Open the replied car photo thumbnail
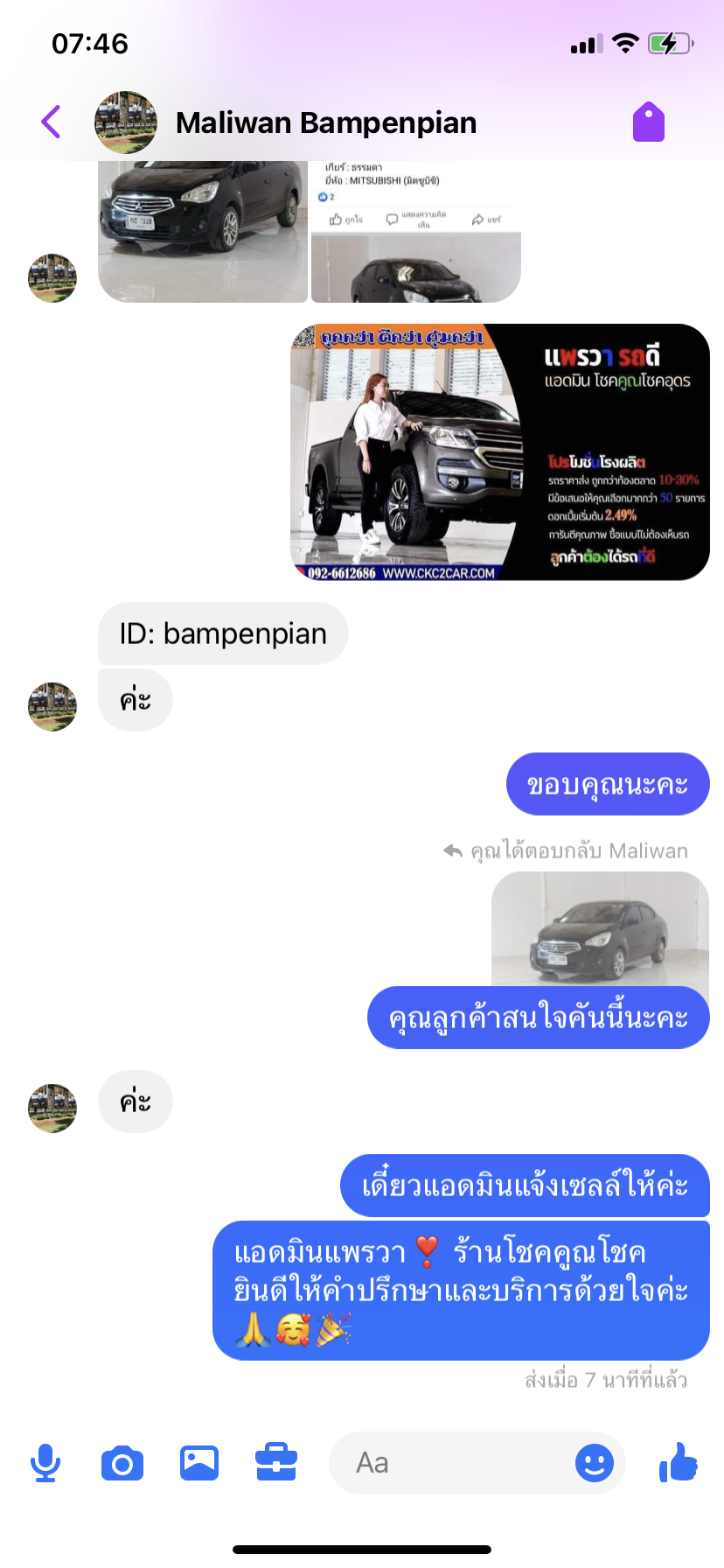Screen dimensions: 724x1568 pos(600,929)
